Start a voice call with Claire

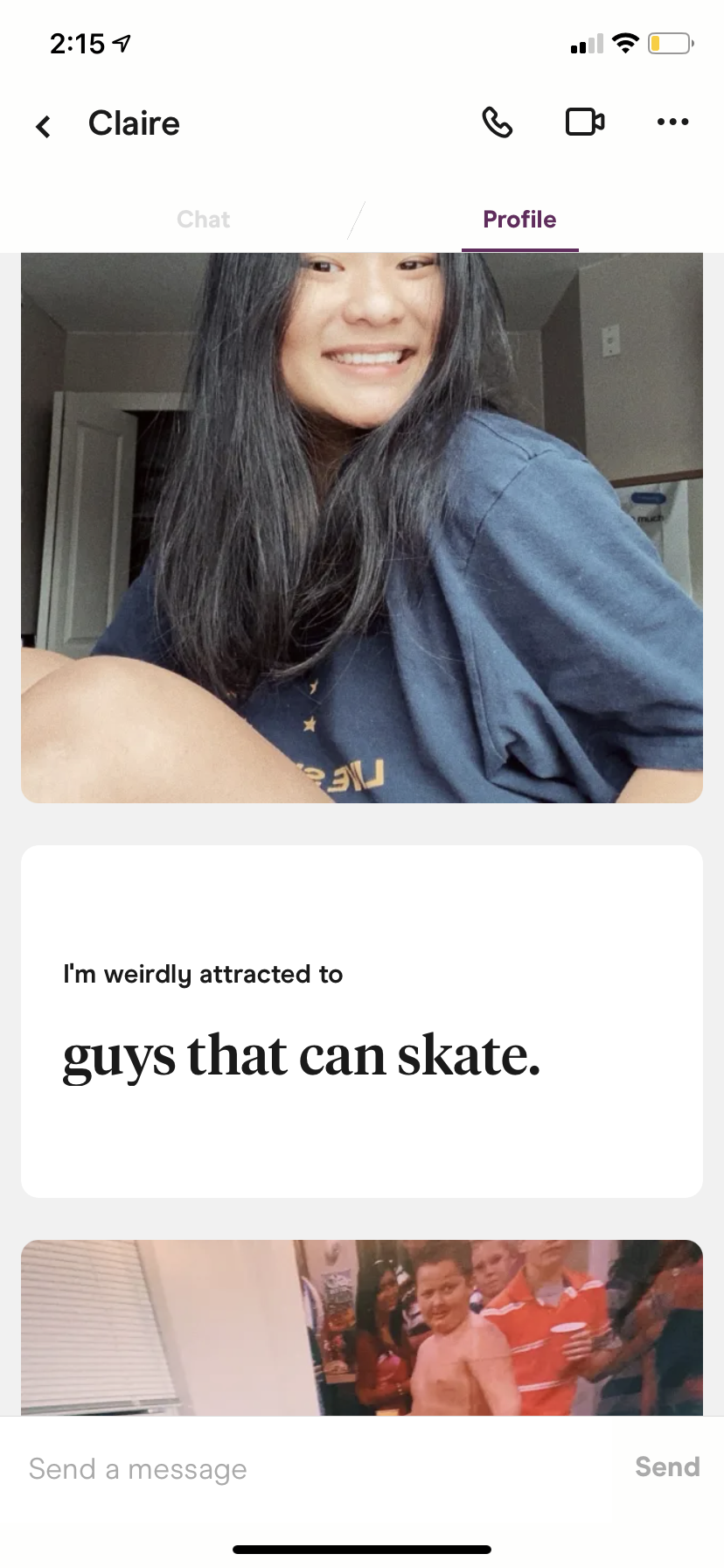pos(497,122)
